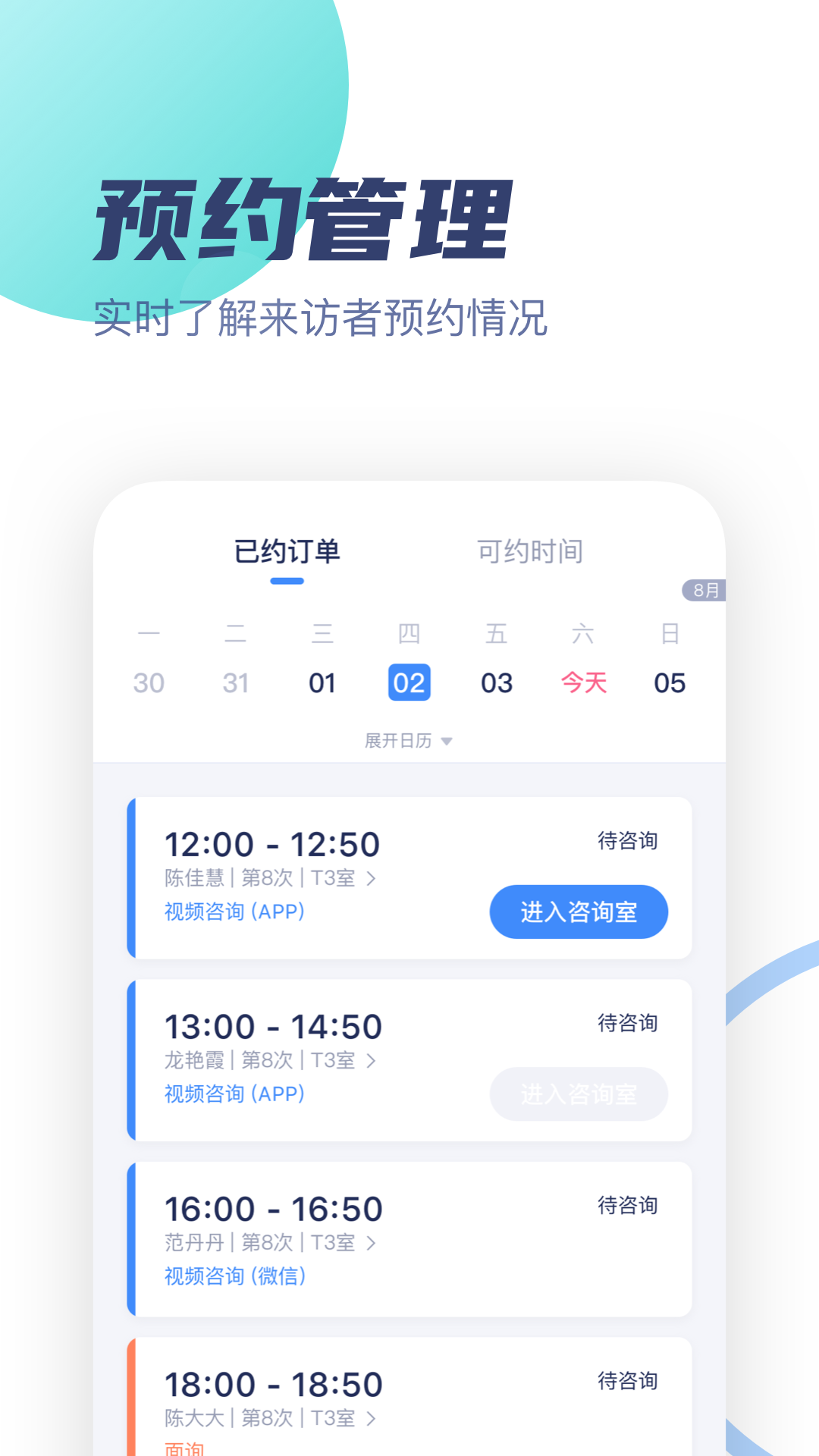选择日期 05
This screenshot has width=819, height=1456.
pyautogui.click(x=670, y=682)
